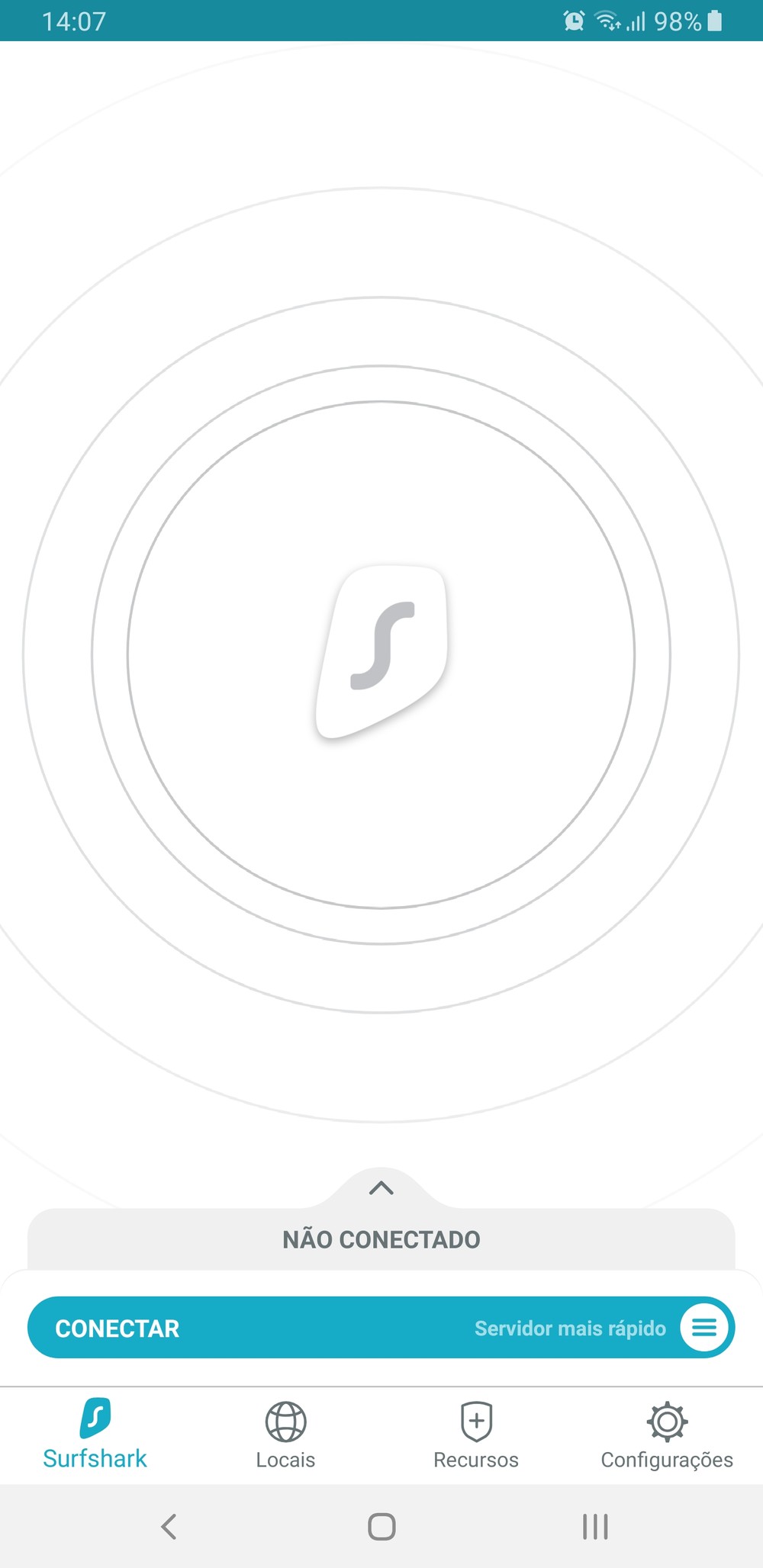763x1568 pixels.
Task: Open the Recursos tab
Action: 476,1434
